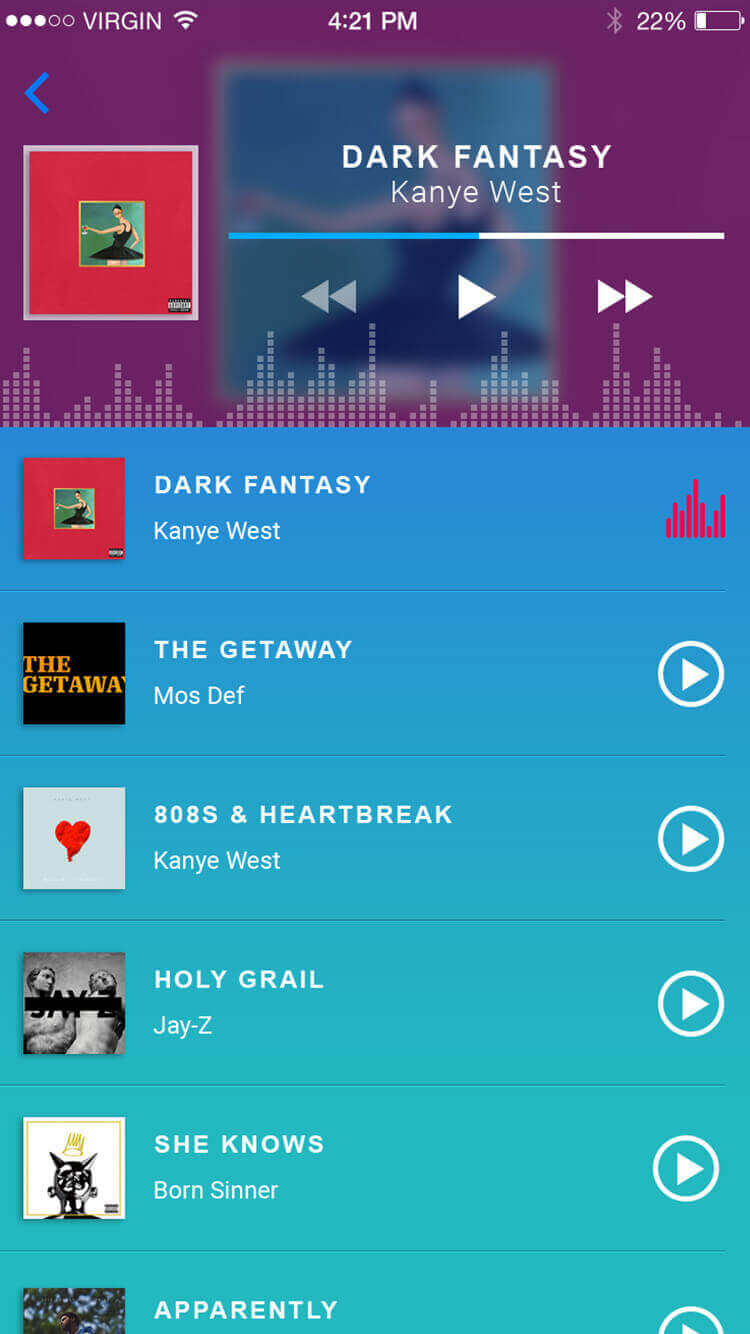Seek on the song progress bar
Screen dimensions: 750x1334
point(476,236)
